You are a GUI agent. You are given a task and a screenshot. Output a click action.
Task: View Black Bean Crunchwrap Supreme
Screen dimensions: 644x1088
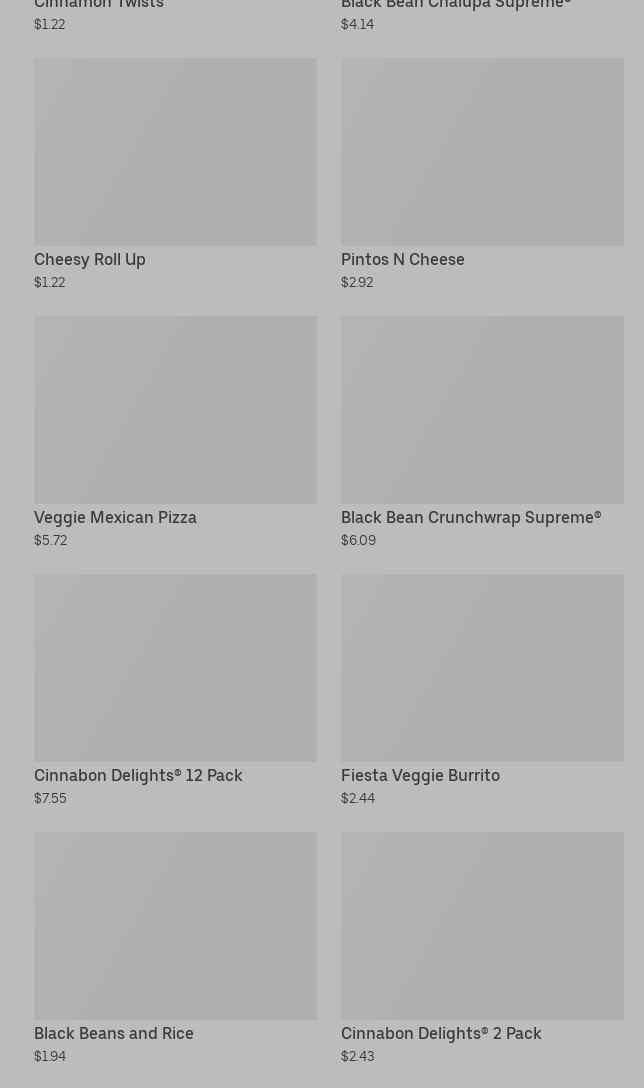482,432
